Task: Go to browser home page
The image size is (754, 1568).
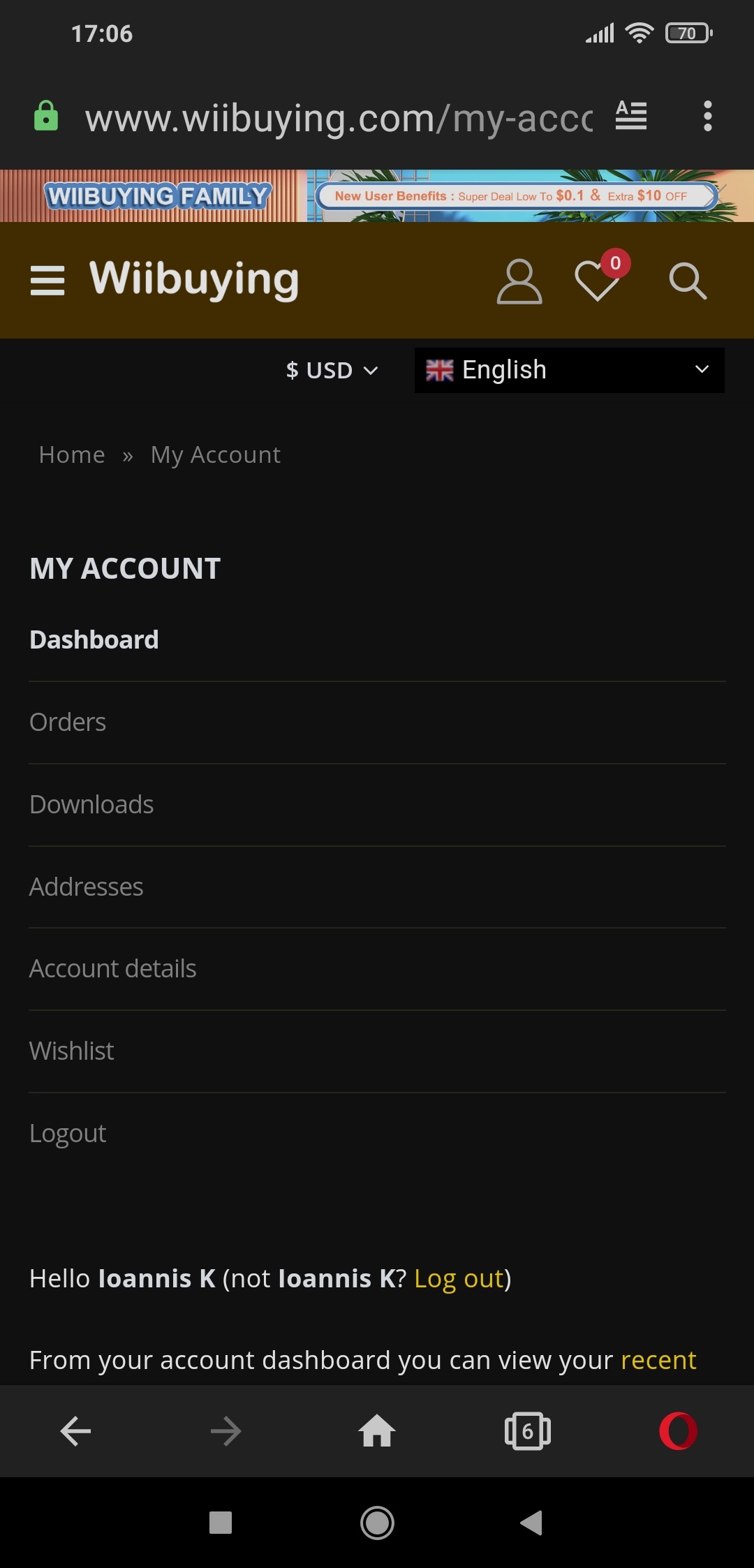Action: (377, 1430)
